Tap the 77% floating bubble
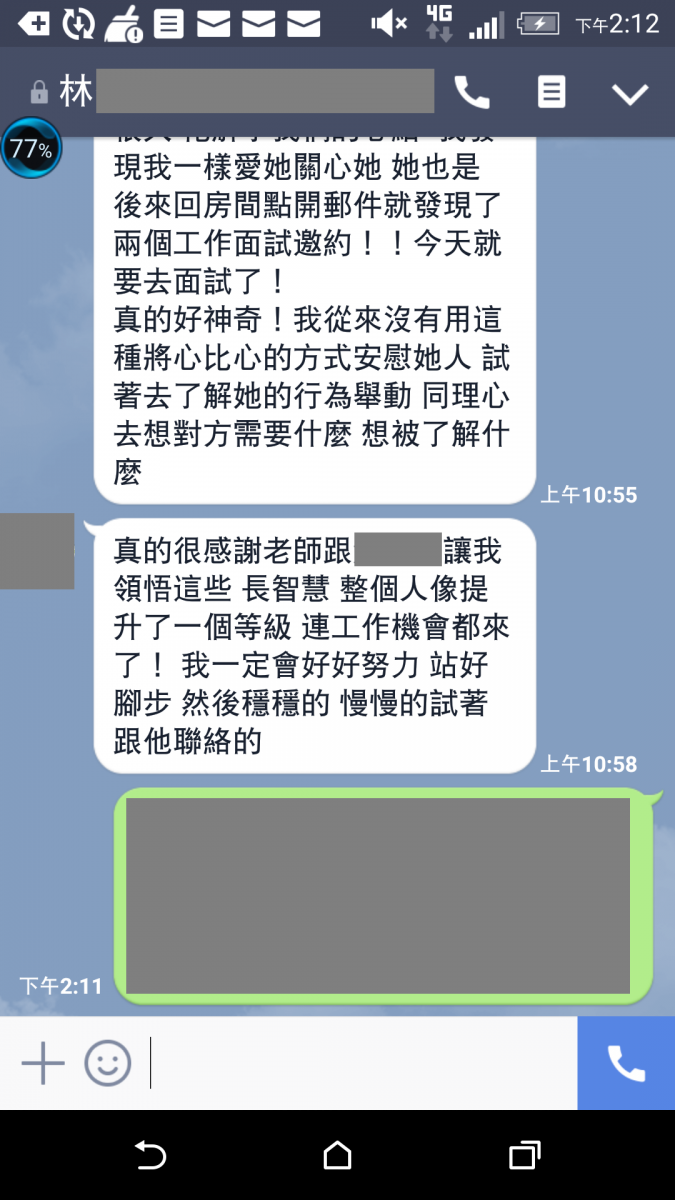Viewport: 675px width, 1200px height. pyautogui.click(x=31, y=150)
